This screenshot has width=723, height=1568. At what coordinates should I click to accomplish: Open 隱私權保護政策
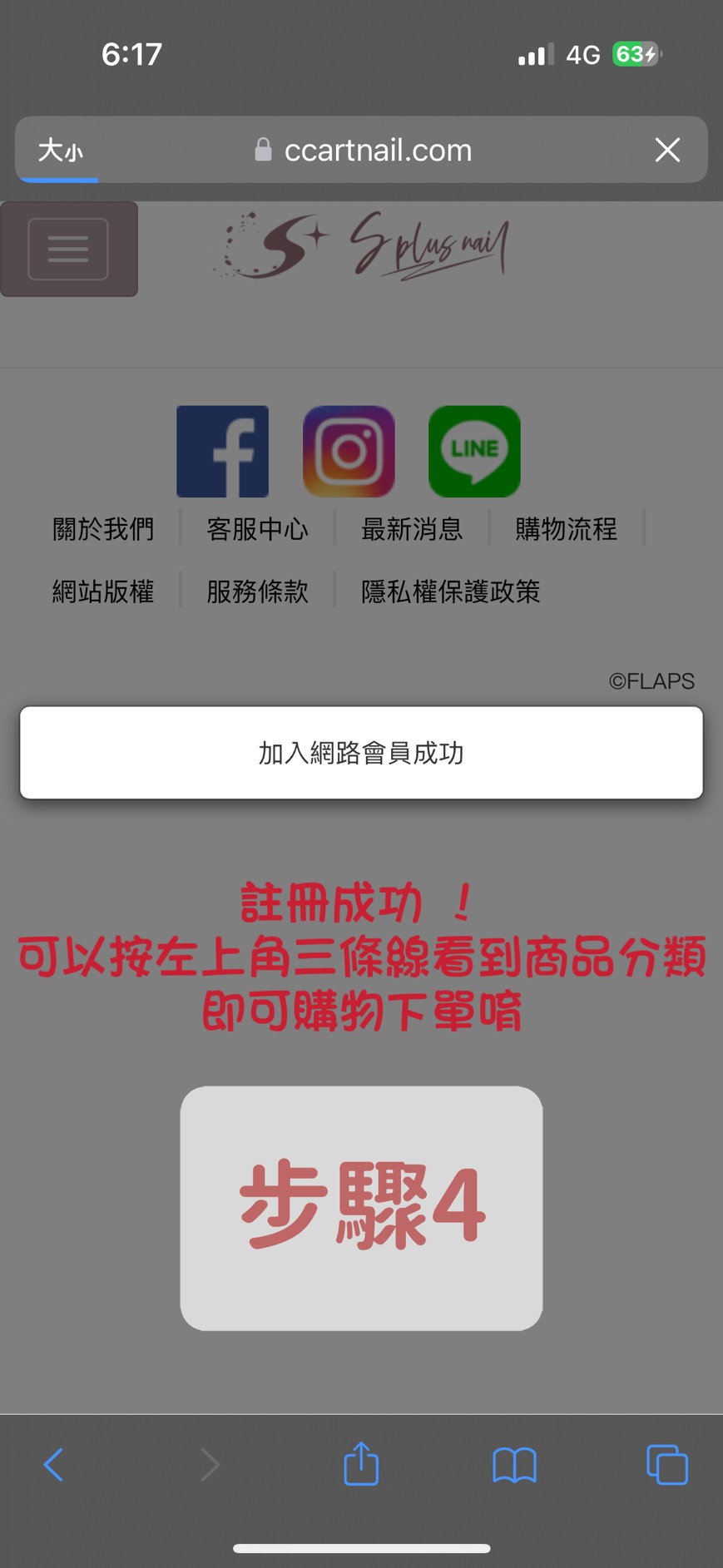[x=450, y=591]
